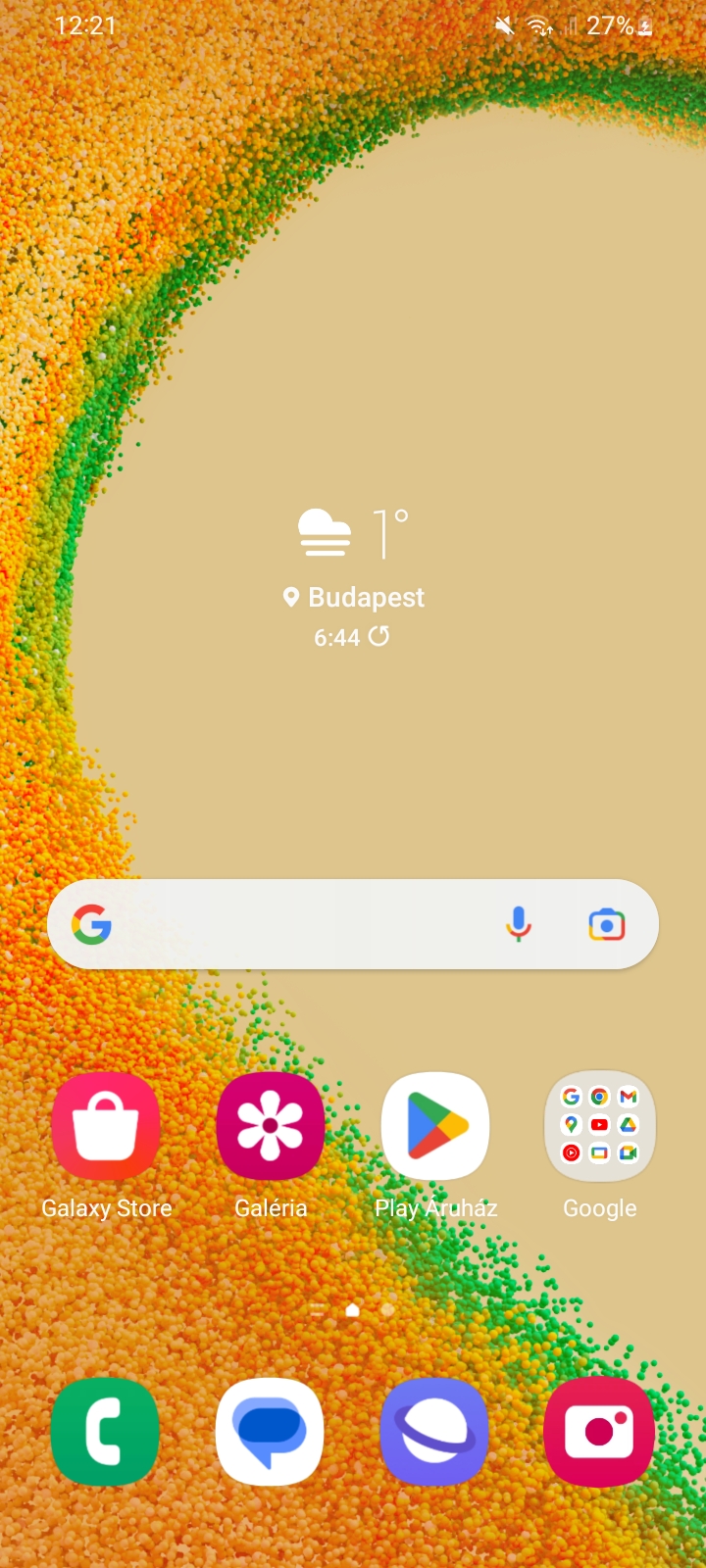
Task: Open Google Lens camera search
Action: 607,924
